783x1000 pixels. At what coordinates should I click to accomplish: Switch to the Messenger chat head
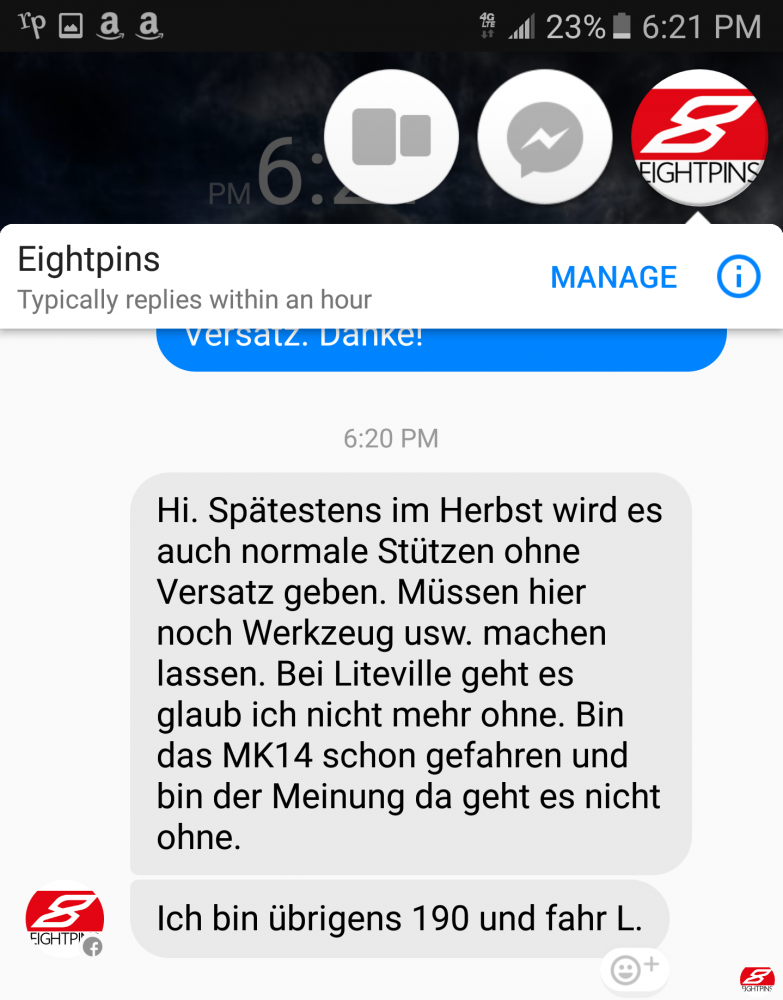[544, 137]
